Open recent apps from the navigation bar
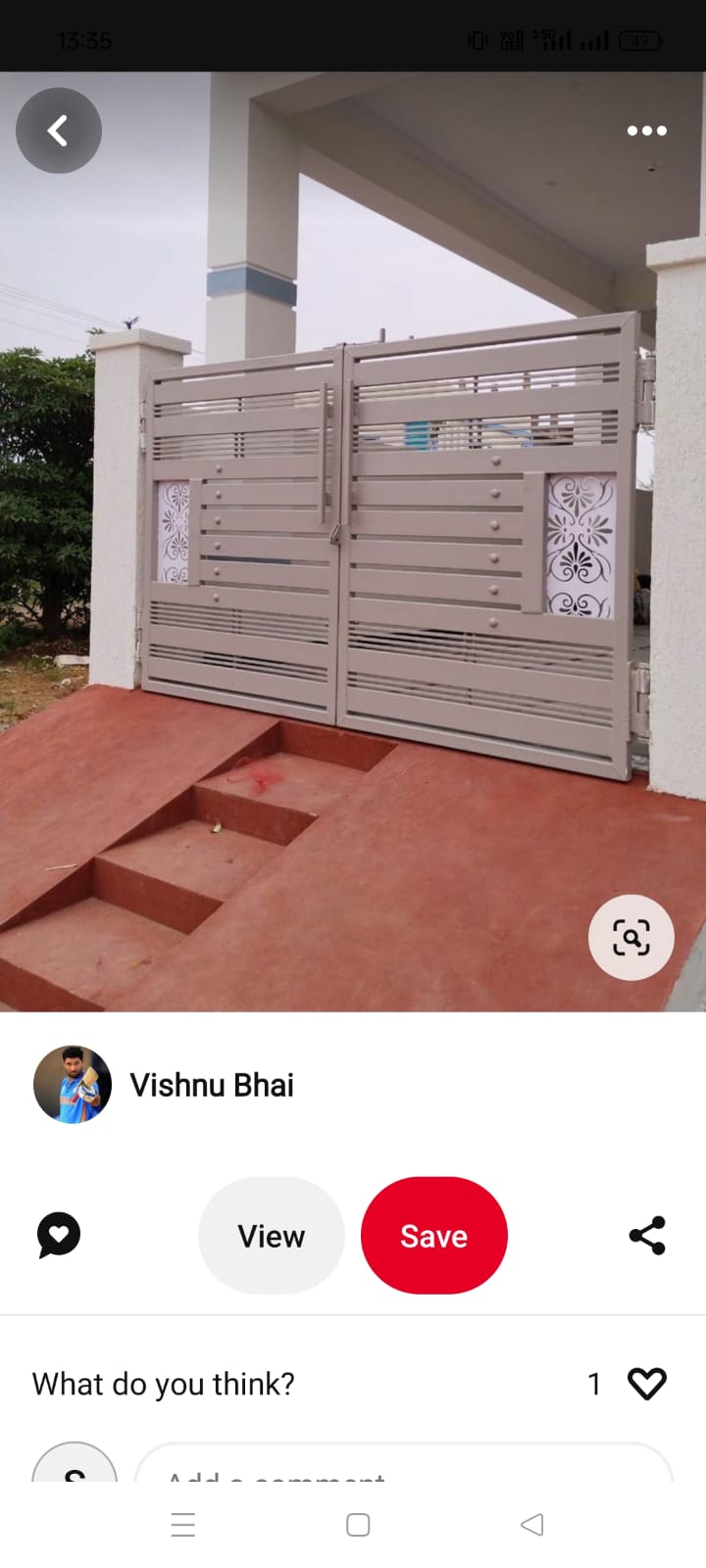 click(183, 1525)
